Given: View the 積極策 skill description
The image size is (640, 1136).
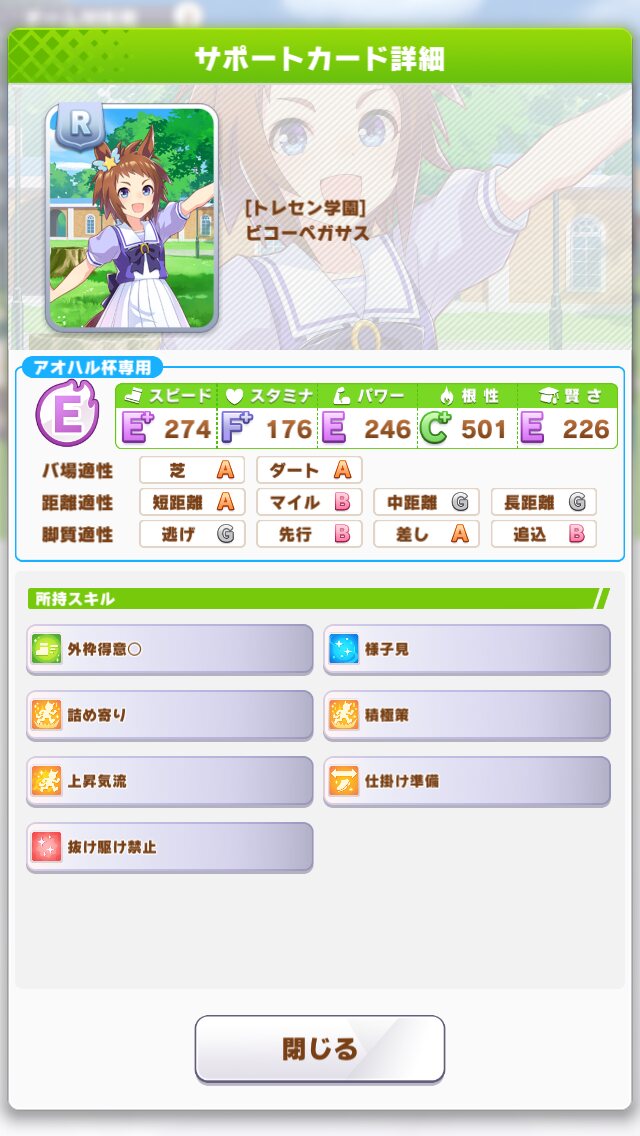Looking at the screenshot, I should pyautogui.click(x=466, y=715).
